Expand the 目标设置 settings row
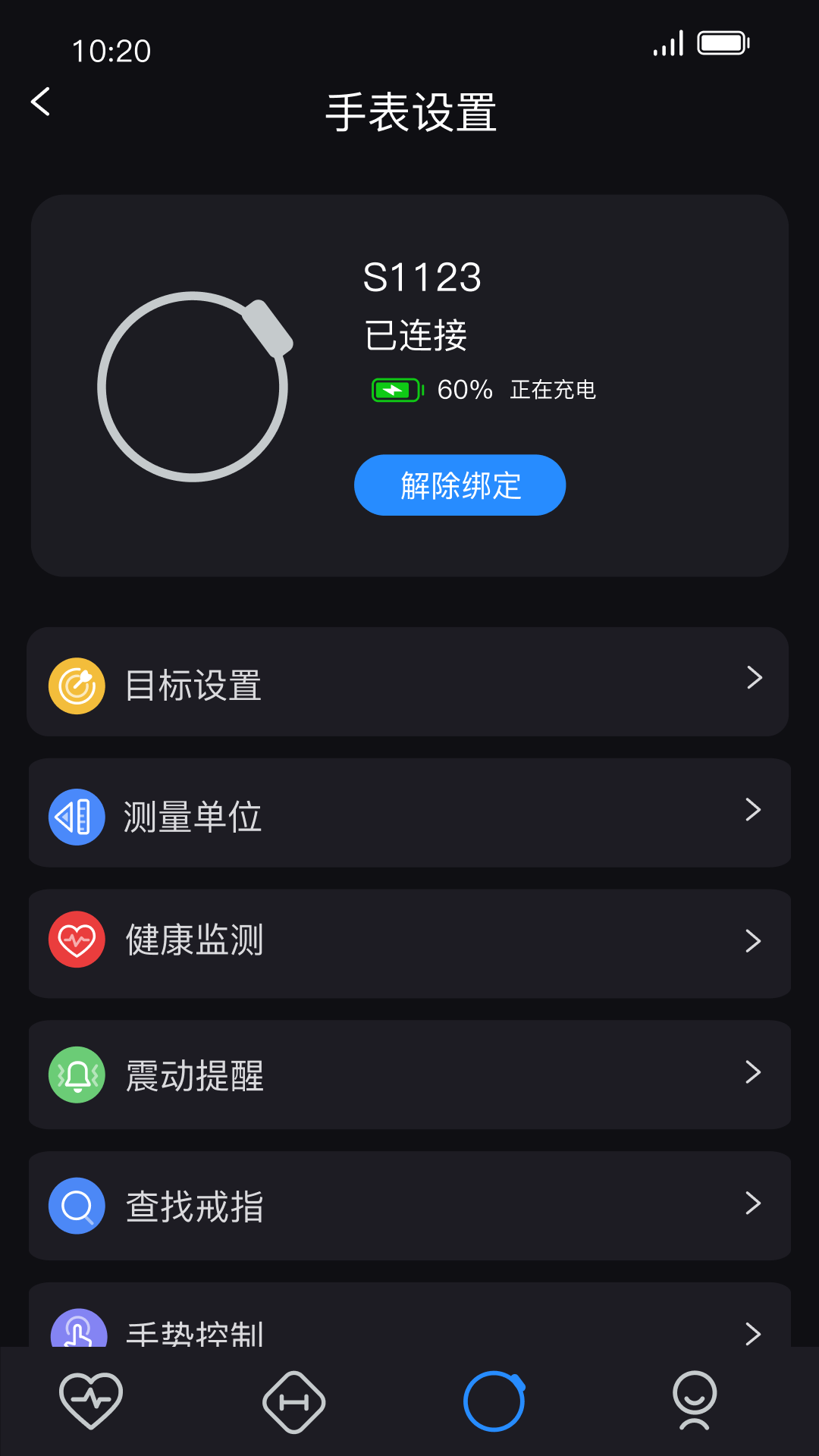819x1456 pixels. click(409, 682)
